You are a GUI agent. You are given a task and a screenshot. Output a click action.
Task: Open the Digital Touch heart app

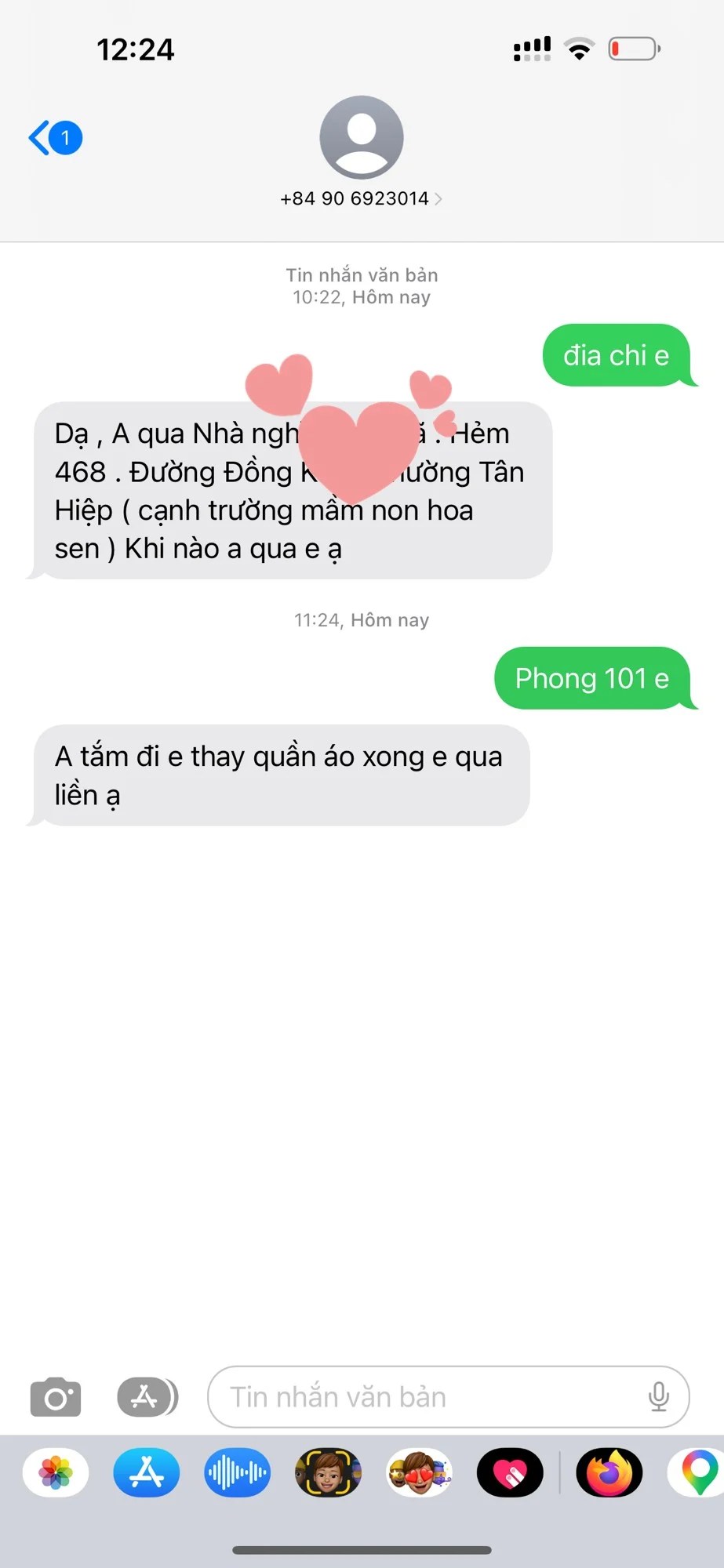[510, 1473]
